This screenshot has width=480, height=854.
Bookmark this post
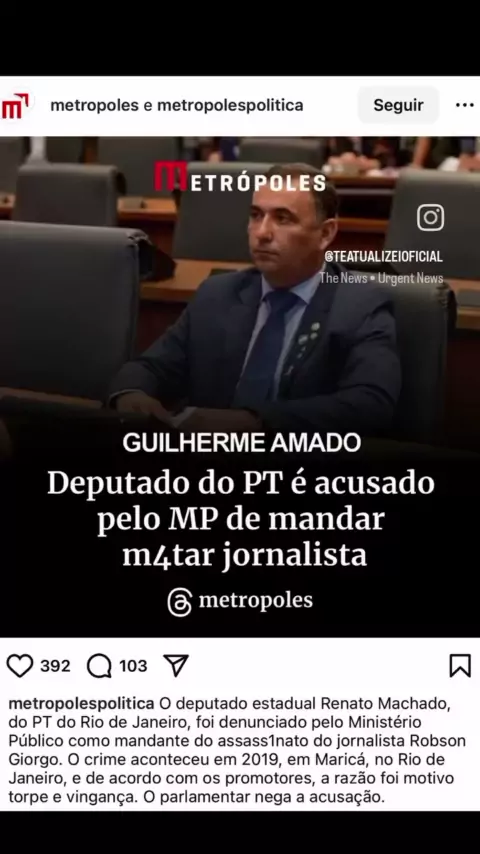[x=460, y=666]
